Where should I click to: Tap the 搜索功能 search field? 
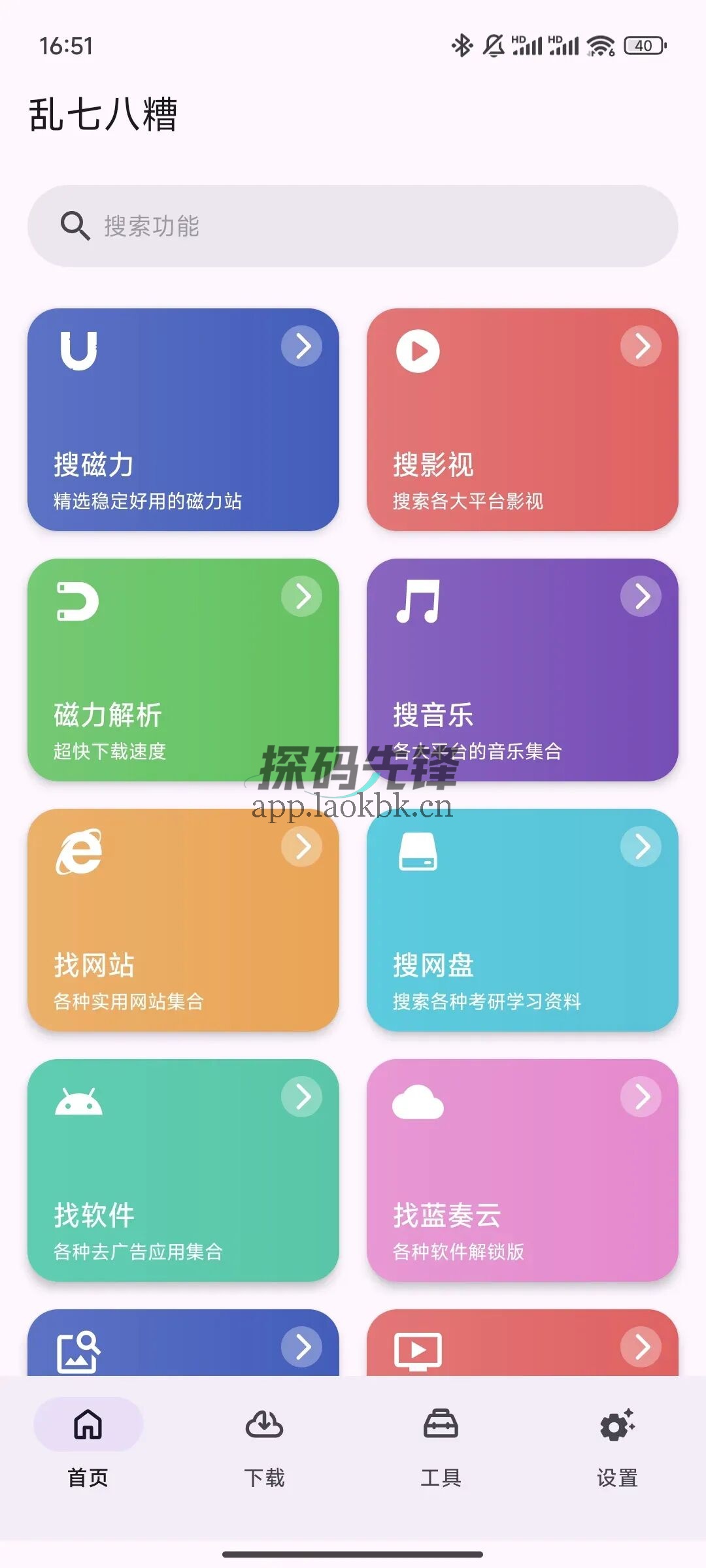[353, 227]
